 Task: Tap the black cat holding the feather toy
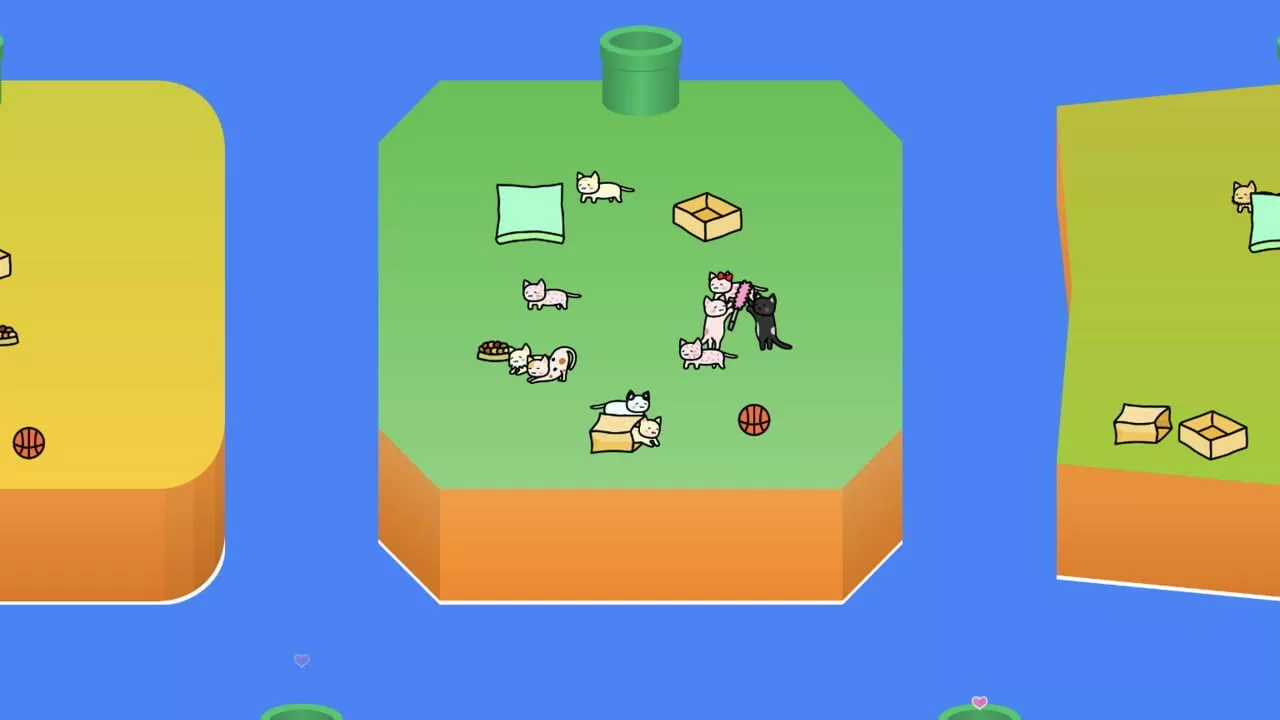click(x=766, y=320)
